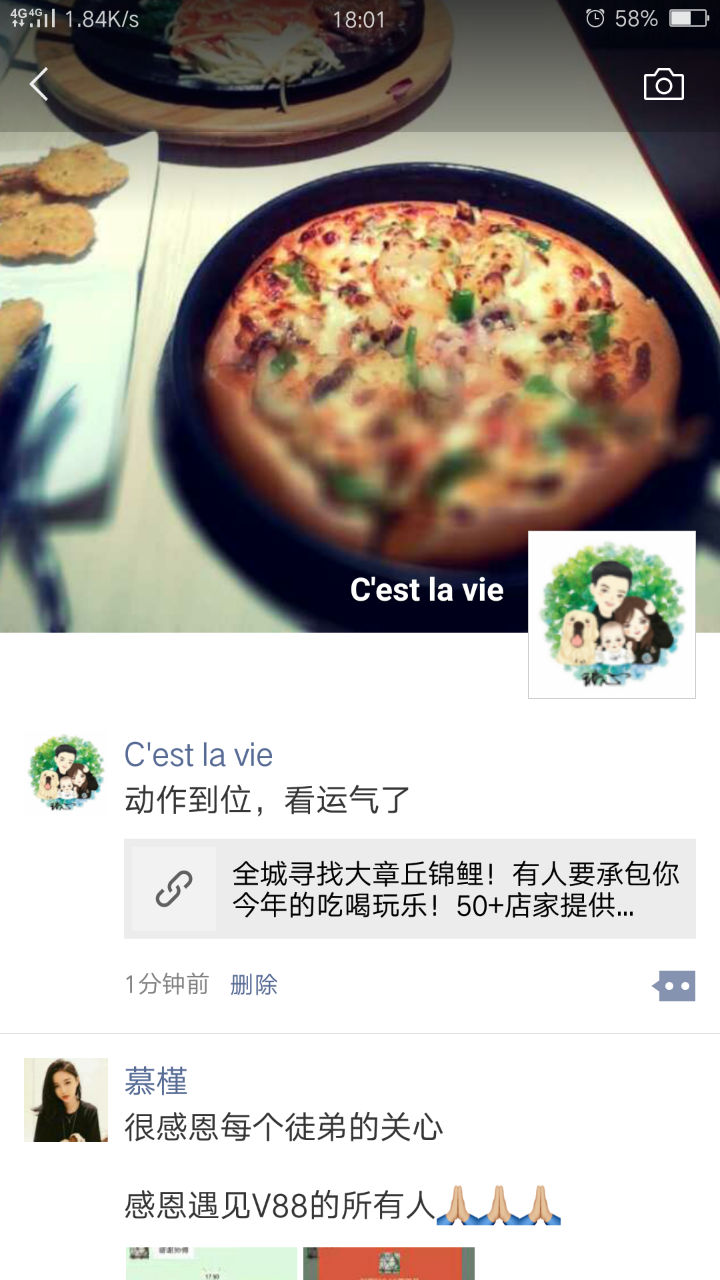The height and width of the screenshot is (1280, 720).
Task: Delete the post via 删除
Action: 254,985
